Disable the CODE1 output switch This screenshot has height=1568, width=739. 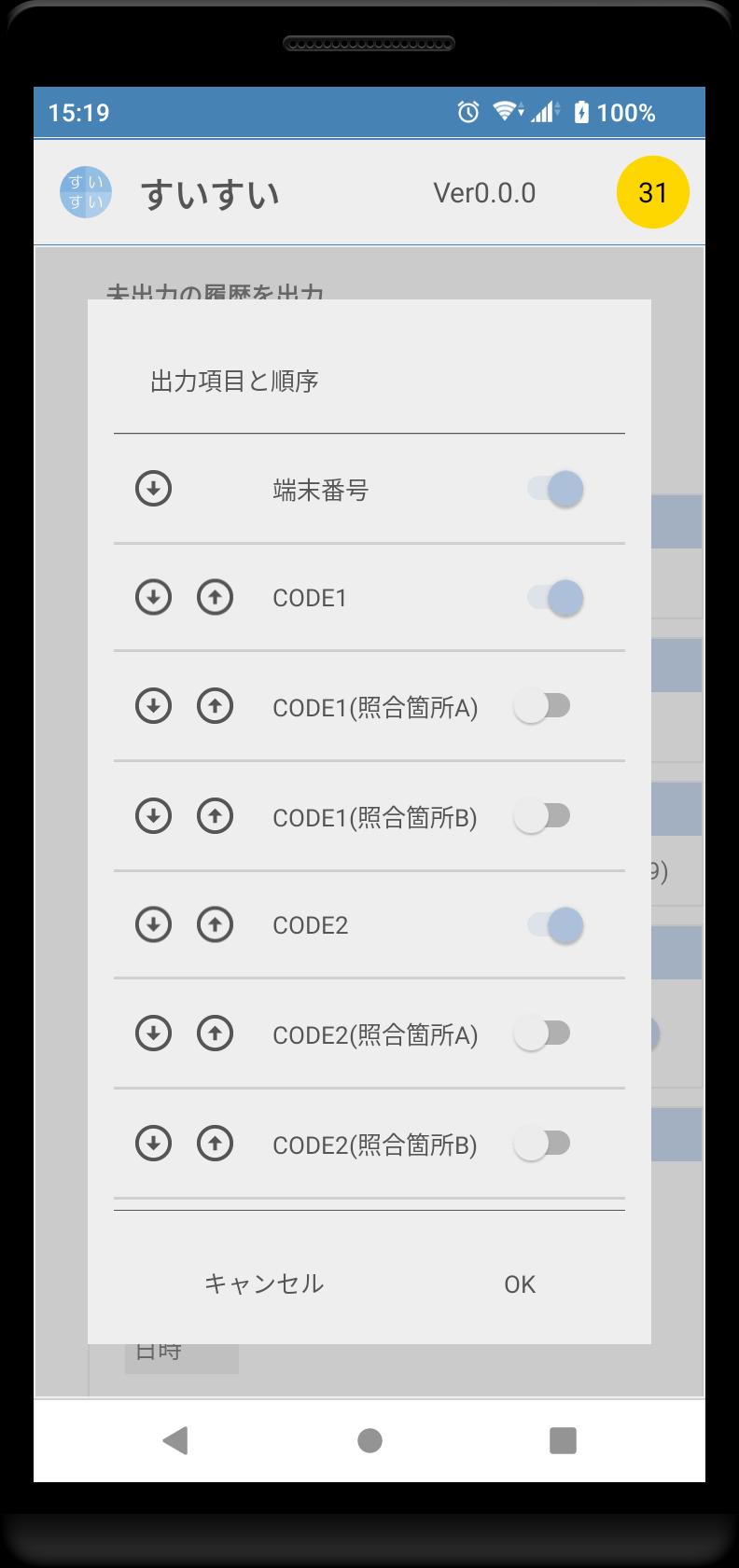(556, 598)
